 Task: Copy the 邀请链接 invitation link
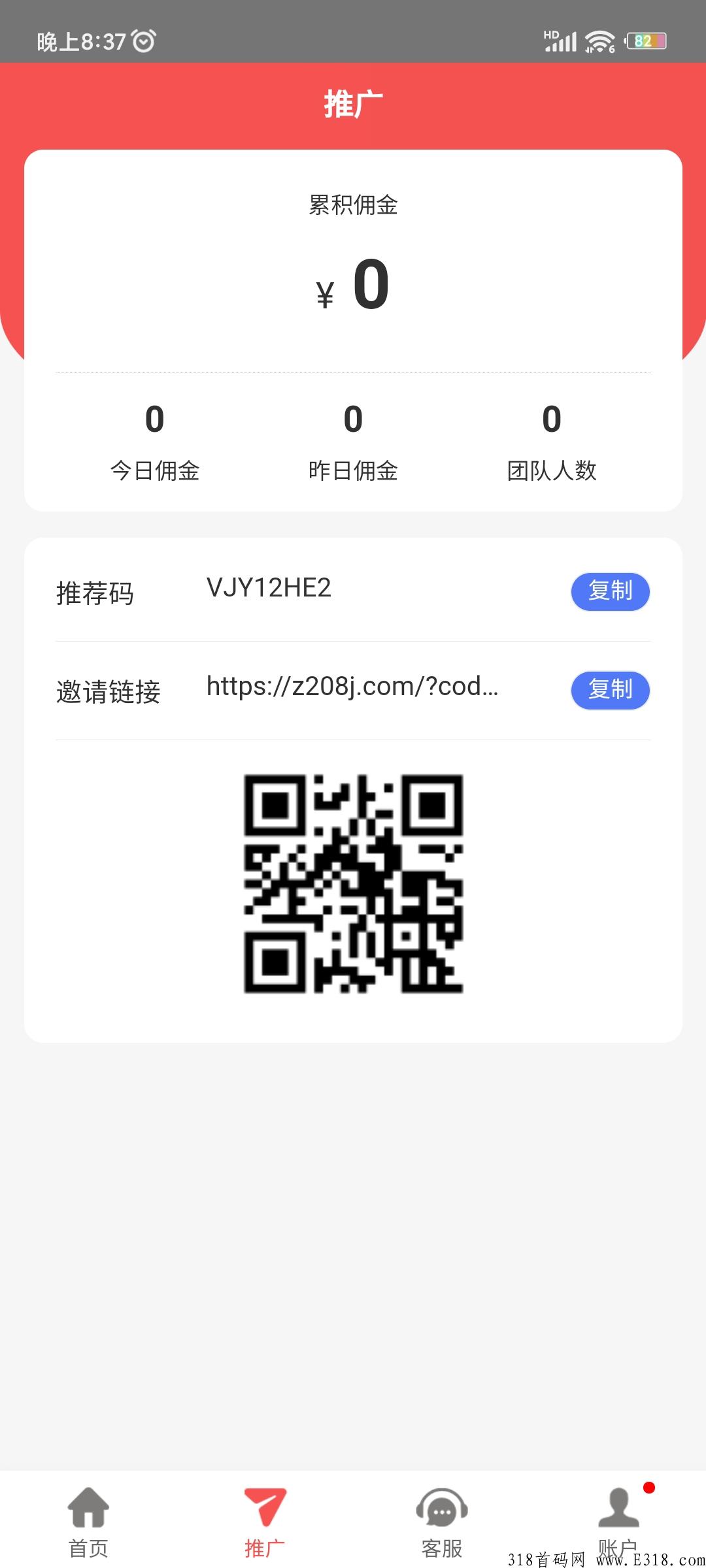(610, 690)
